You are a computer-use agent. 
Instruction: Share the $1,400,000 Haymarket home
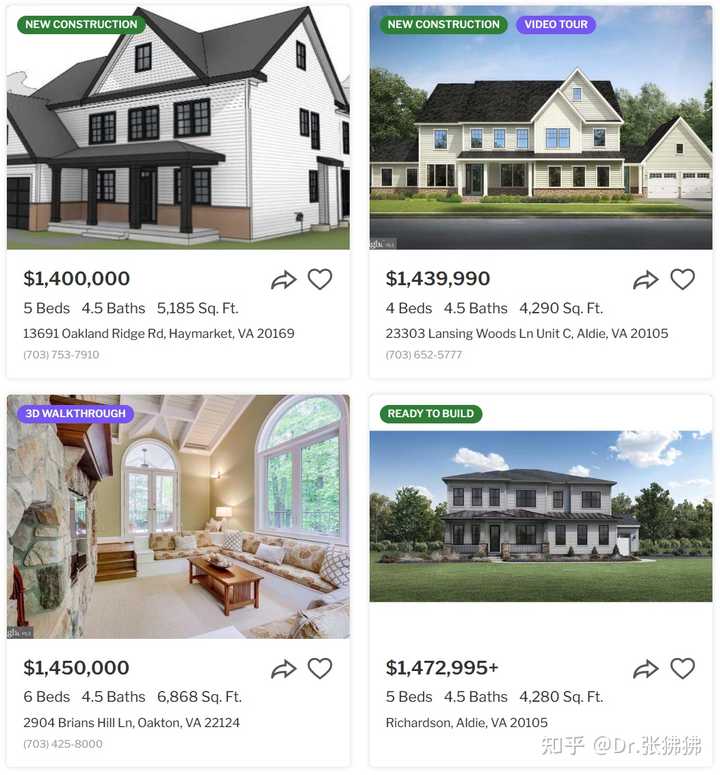point(284,280)
